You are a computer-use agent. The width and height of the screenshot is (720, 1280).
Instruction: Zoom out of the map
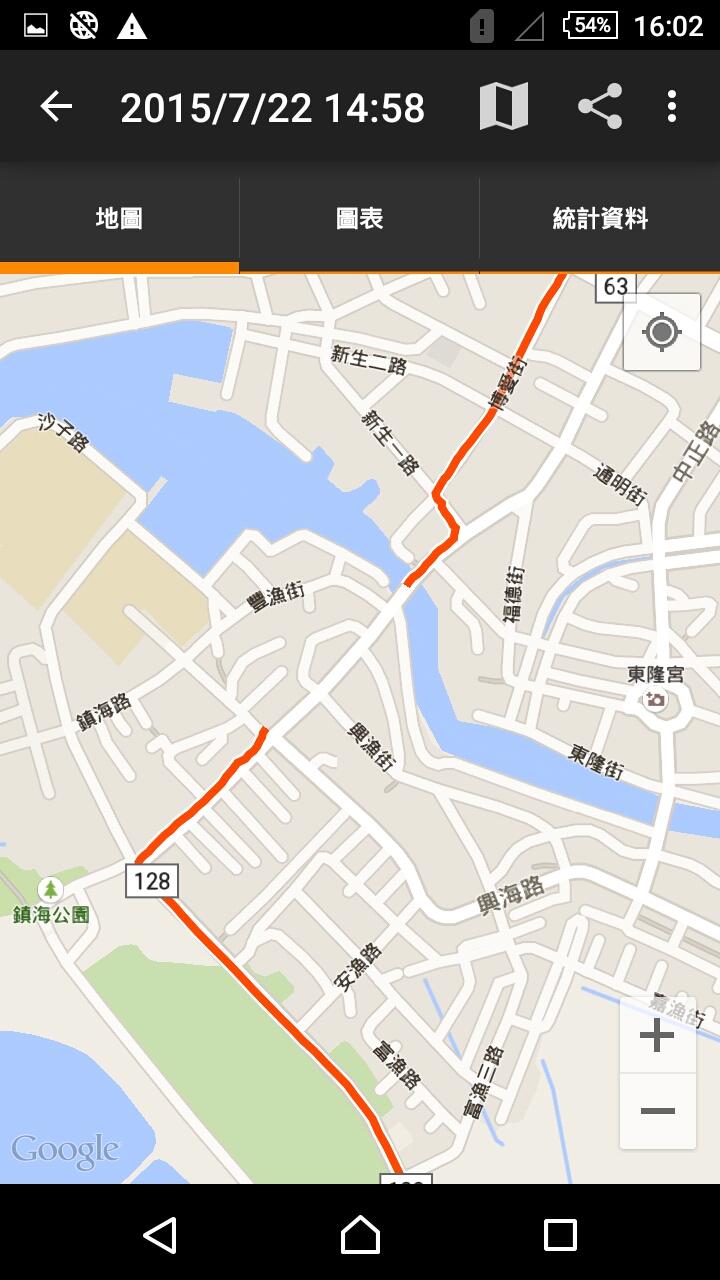click(x=657, y=1111)
